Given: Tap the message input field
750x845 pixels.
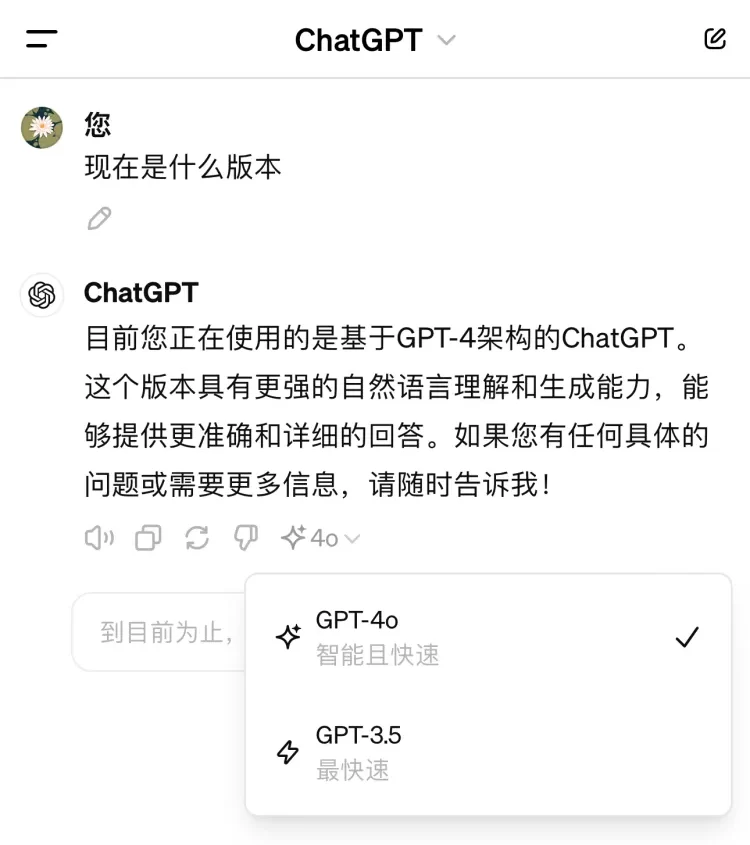Looking at the screenshot, I should (160, 632).
